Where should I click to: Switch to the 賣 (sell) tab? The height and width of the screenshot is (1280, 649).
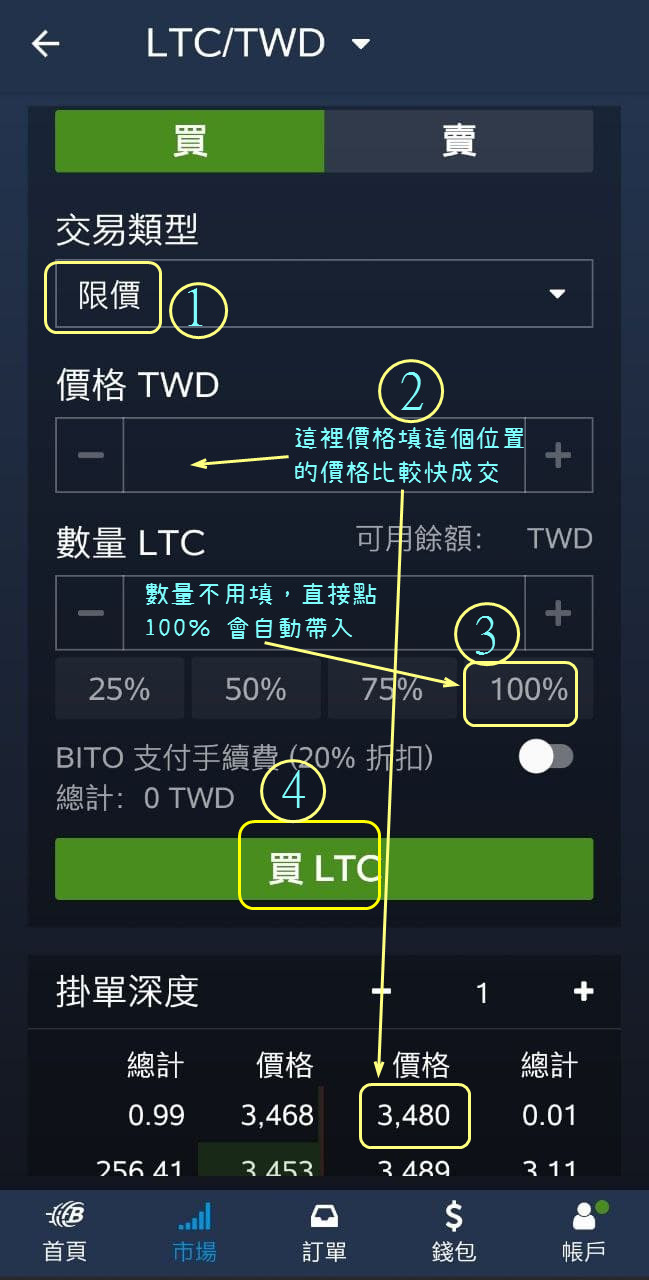(x=459, y=141)
